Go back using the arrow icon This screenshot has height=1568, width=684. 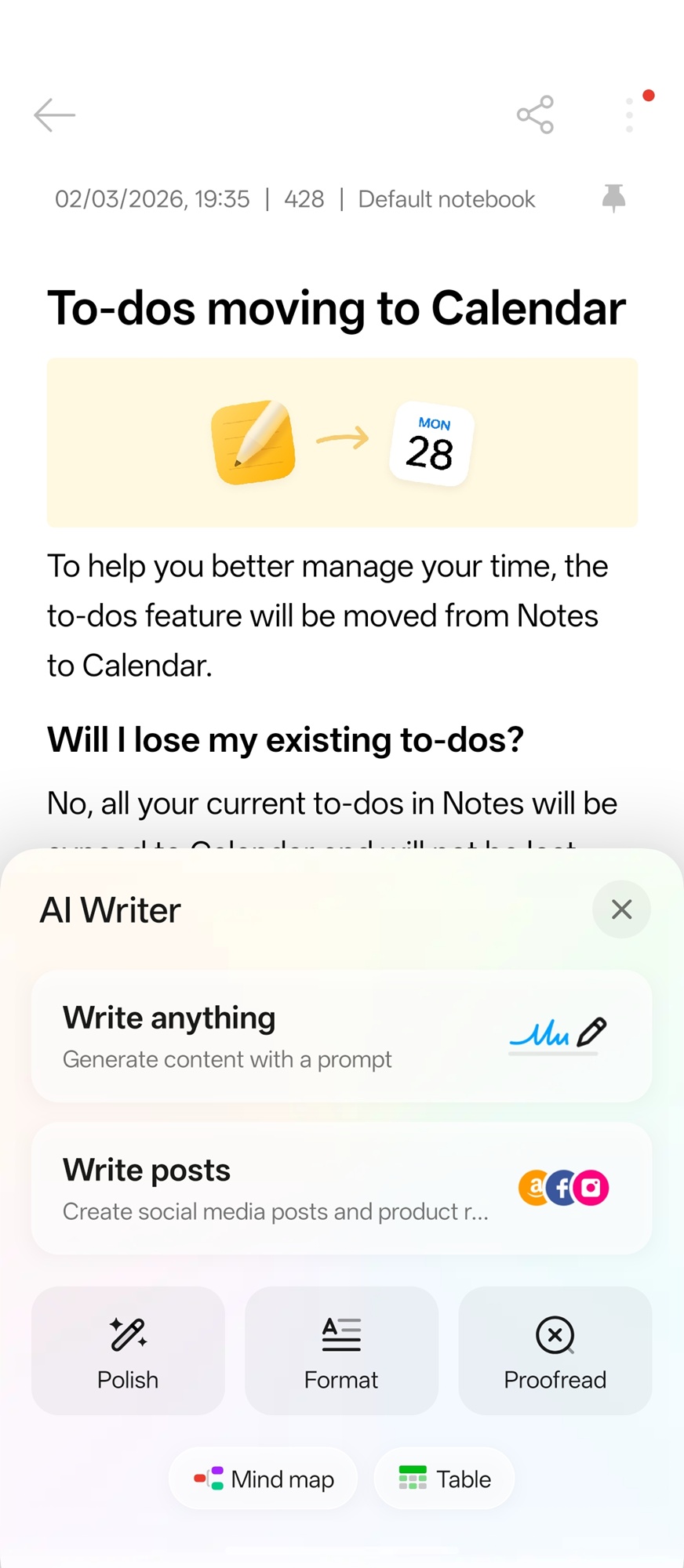coord(55,115)
